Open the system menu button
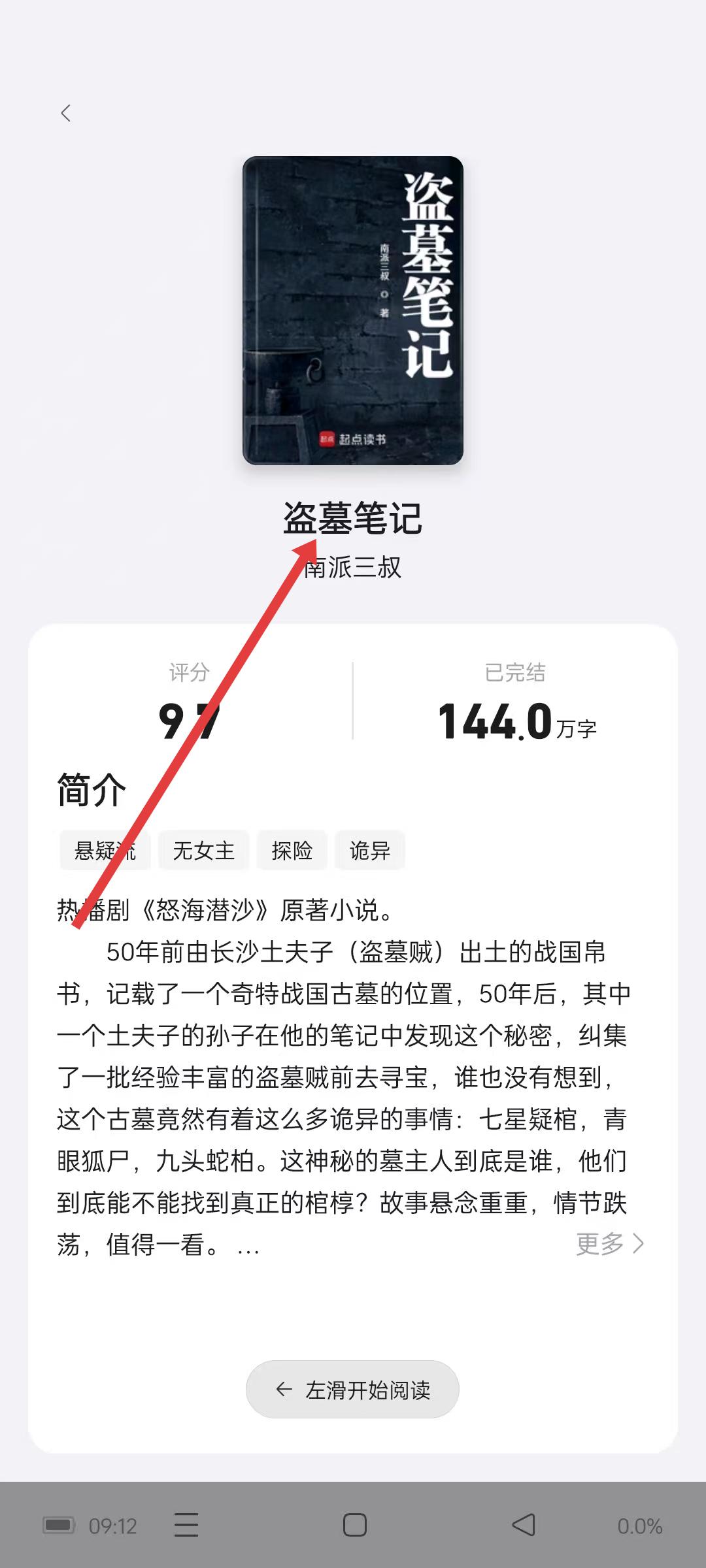706x1568 pixels. pyautogui.click(x=186, y=1526)
